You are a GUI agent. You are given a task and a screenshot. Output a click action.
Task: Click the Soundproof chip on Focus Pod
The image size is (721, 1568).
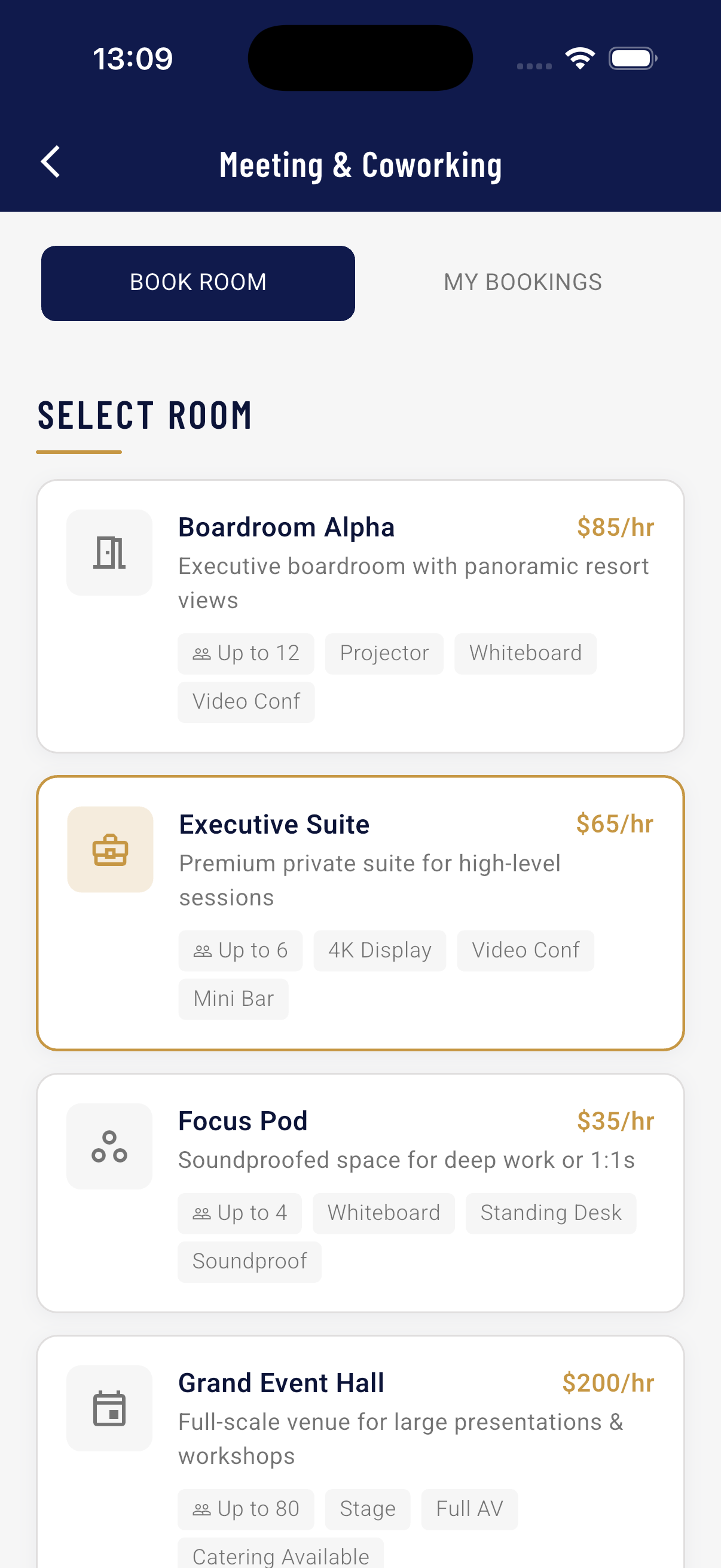[249, 1261]
